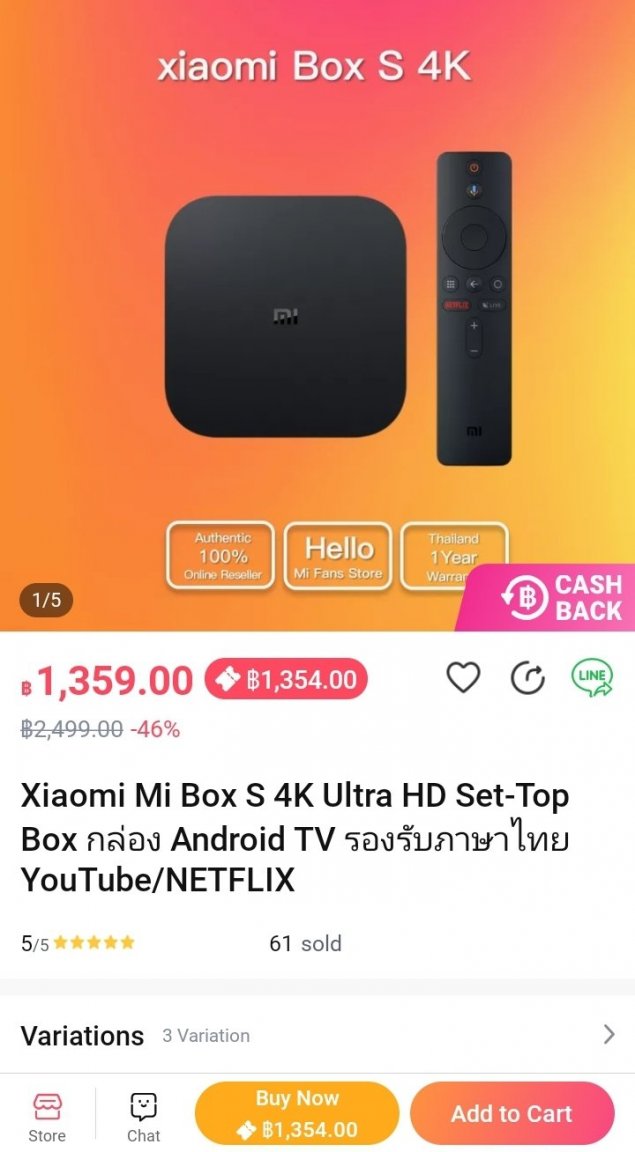The height and width of the screenshot is (1152, 635).
Task: Add to Cart
Action: click(x=511, y=1113)
